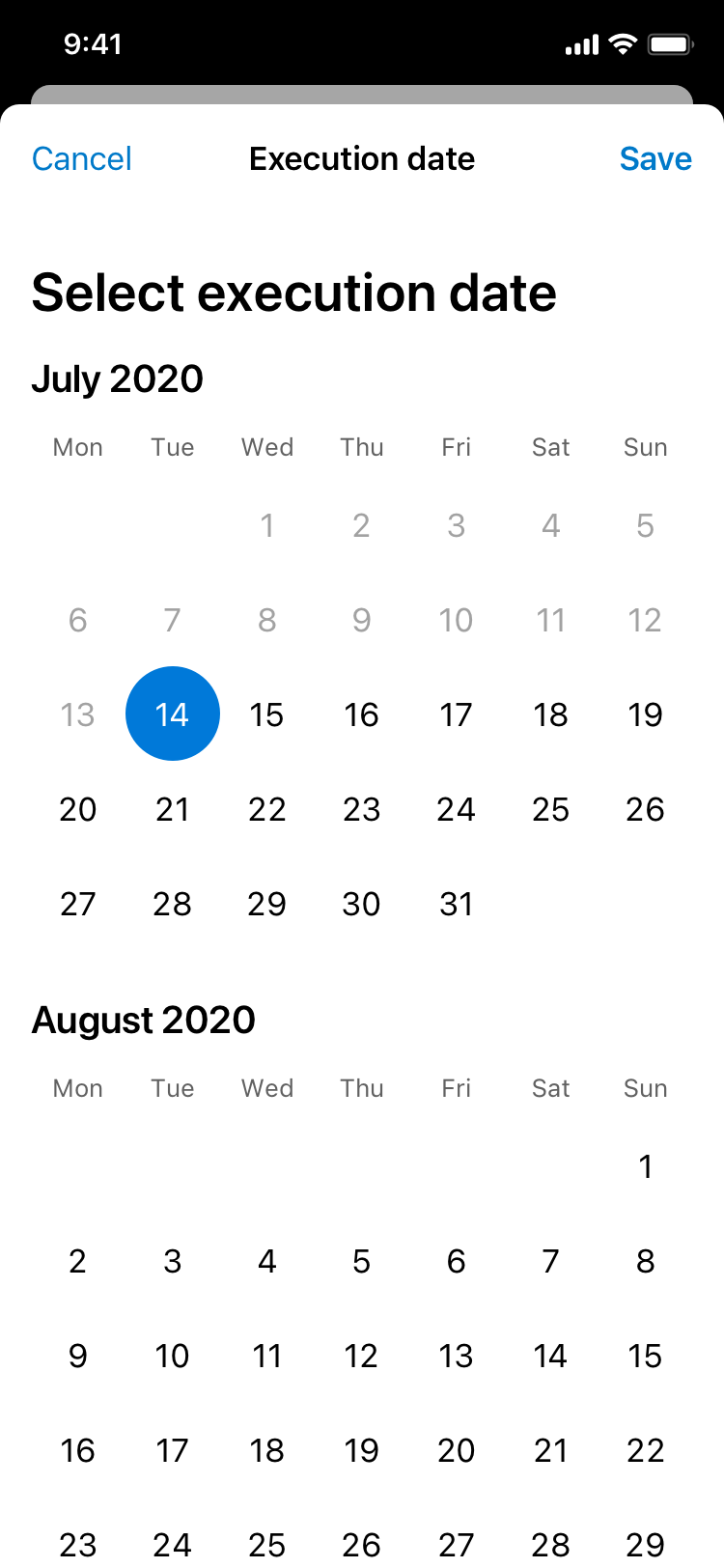Screen dimensions: 724x1568
Task: Select August 13 in the calendar
Action: (457, 1355)
